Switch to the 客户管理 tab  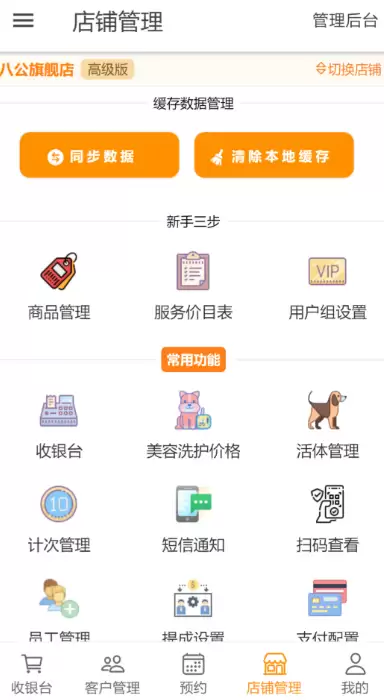pos(113,673)
